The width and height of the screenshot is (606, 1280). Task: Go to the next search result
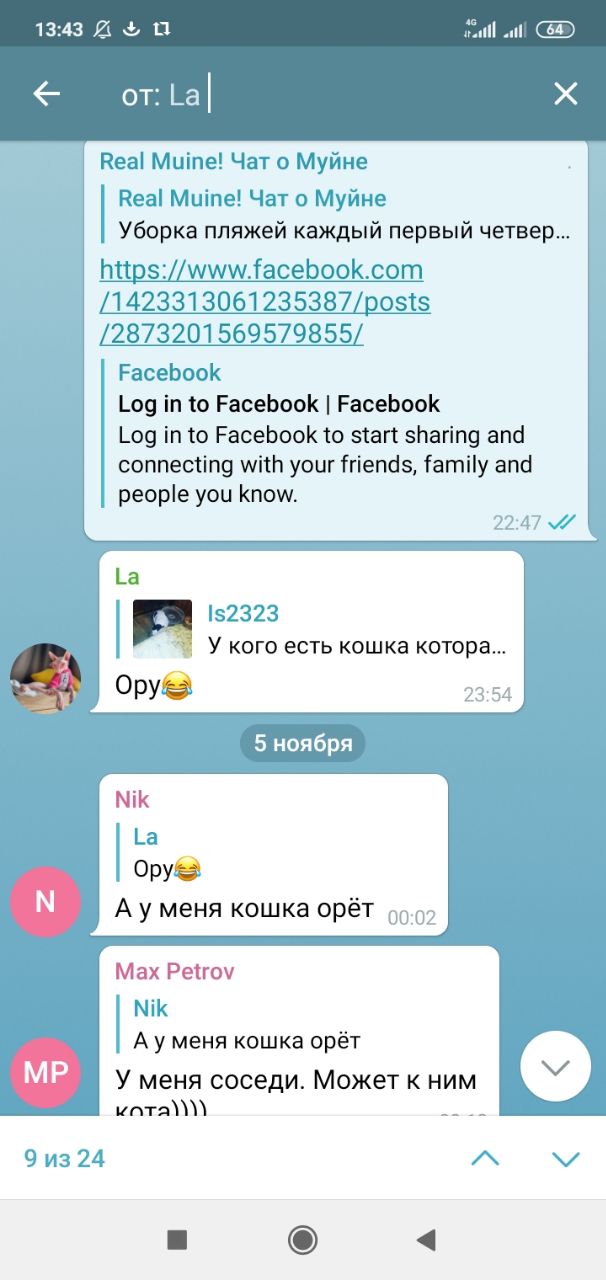tap(565, 1159)
